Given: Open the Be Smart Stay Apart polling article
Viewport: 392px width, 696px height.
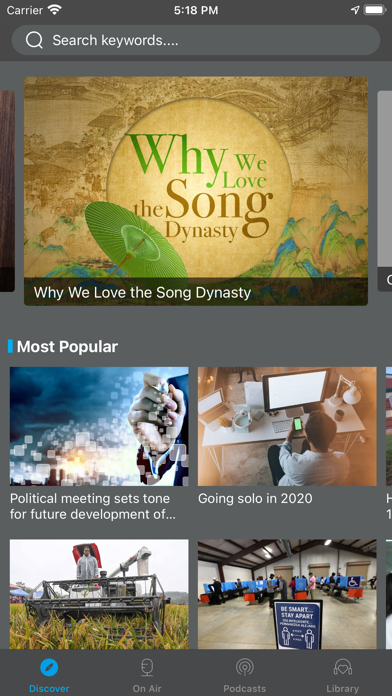Looking at the screenshot, I should [287, 594].
